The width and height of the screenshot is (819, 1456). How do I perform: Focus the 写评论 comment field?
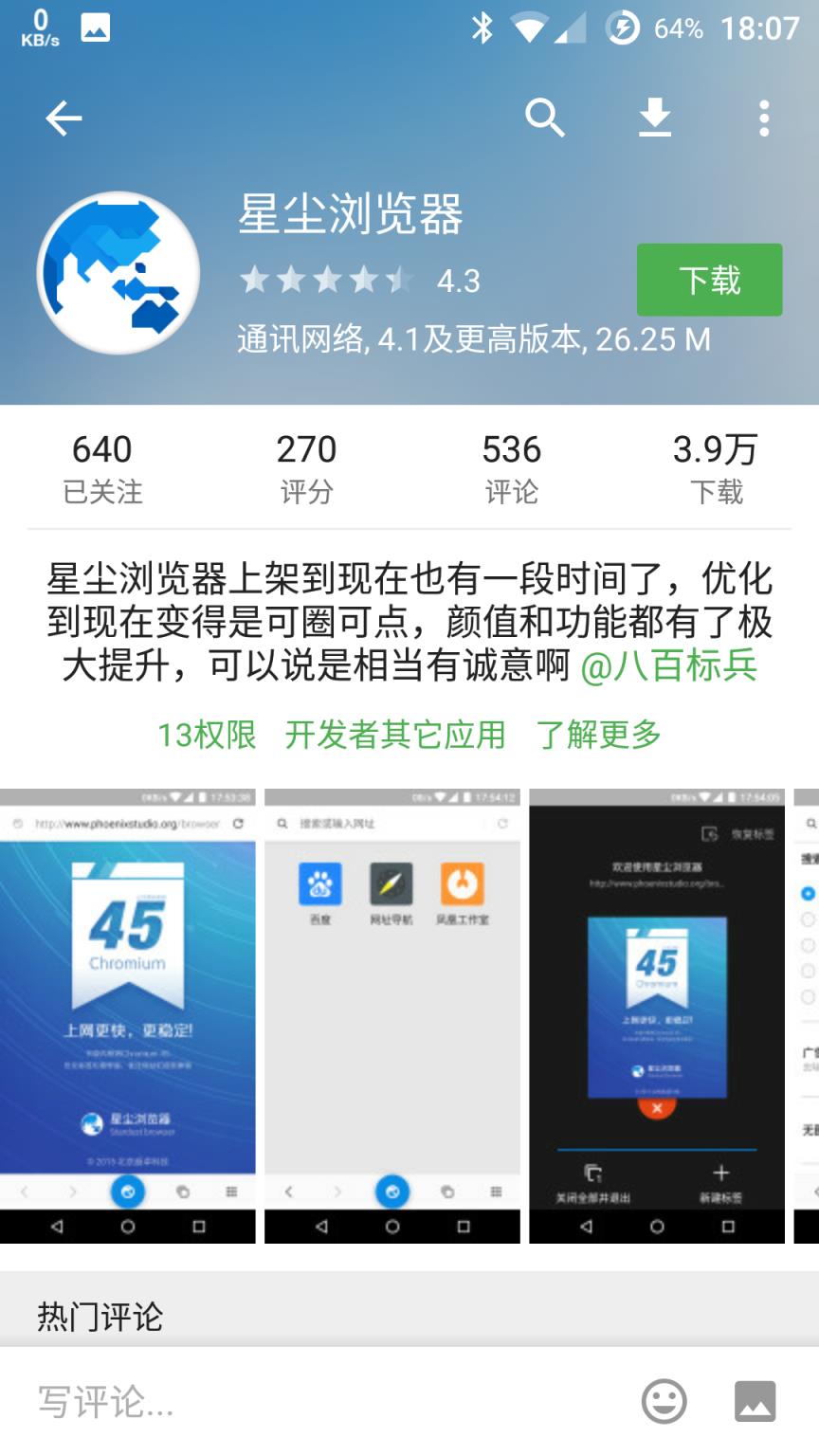point(284,1401)
